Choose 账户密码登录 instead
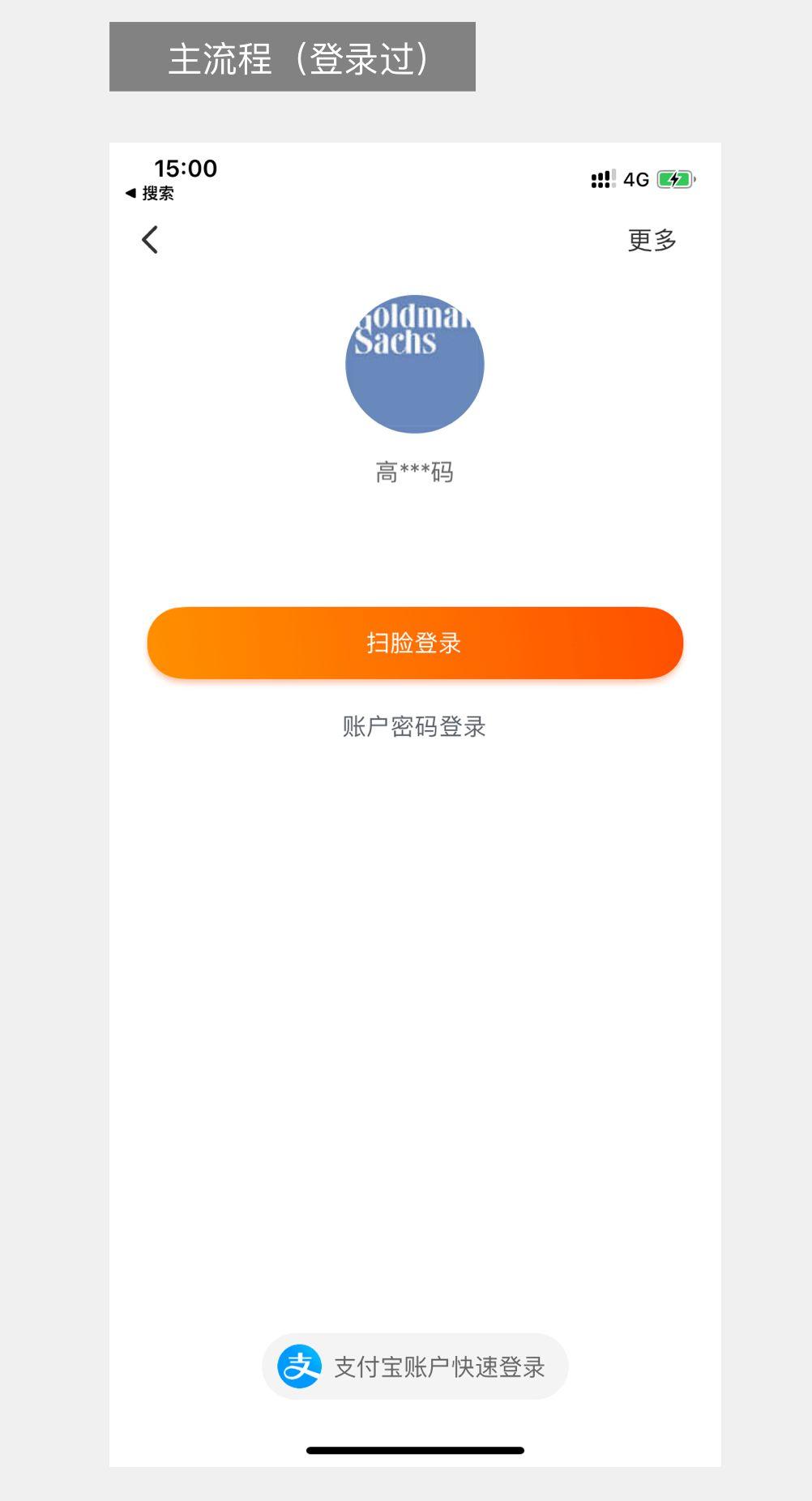This screenshot has width=812, height=1501. (414, 726)
